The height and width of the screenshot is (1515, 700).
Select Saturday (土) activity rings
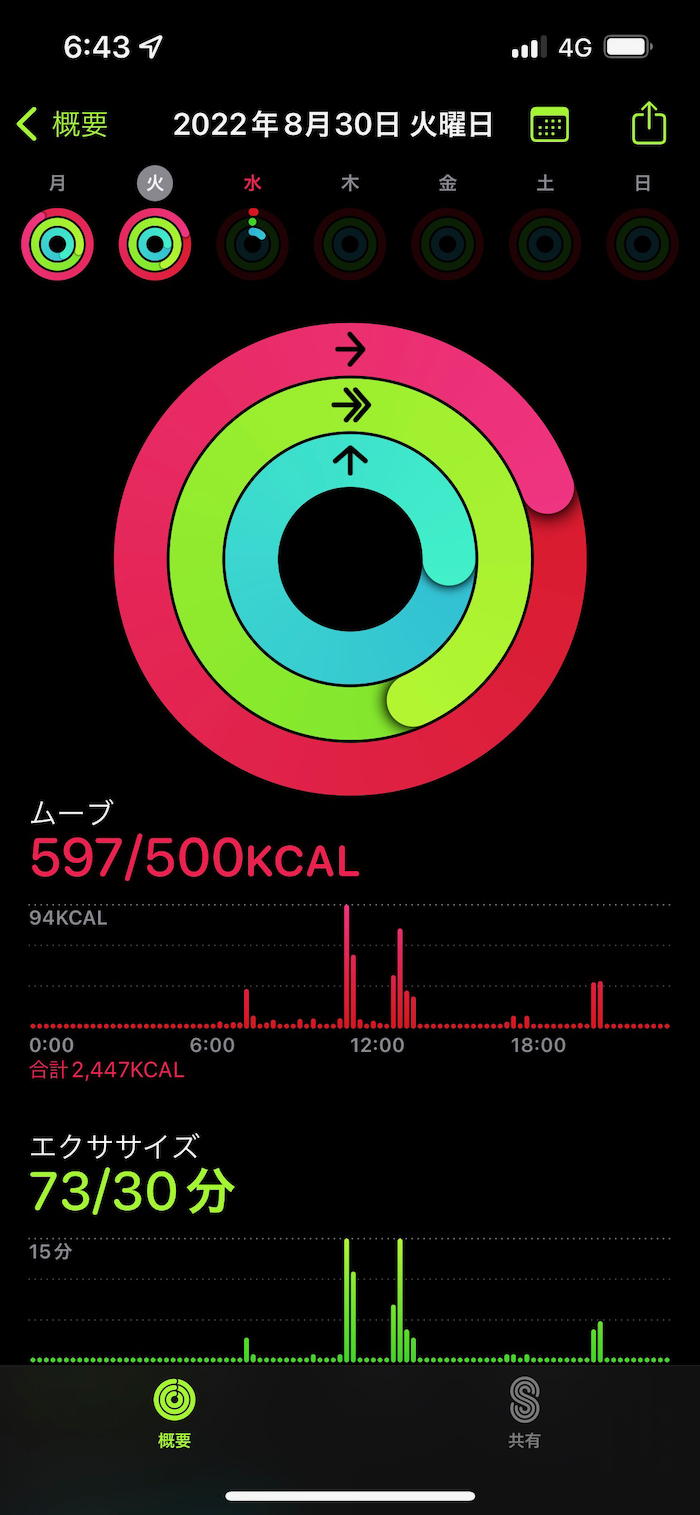tap(545, 244)
